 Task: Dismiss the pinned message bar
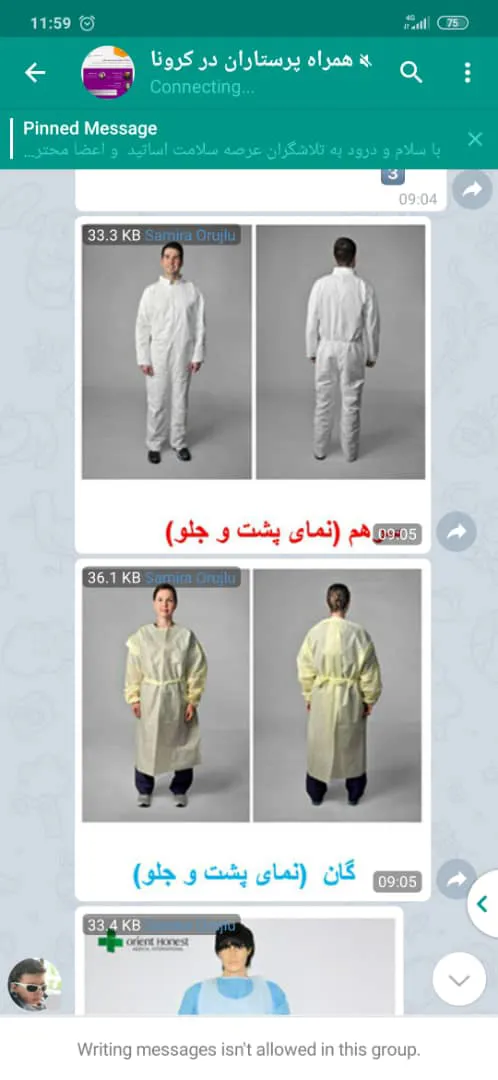coord(475,139)
